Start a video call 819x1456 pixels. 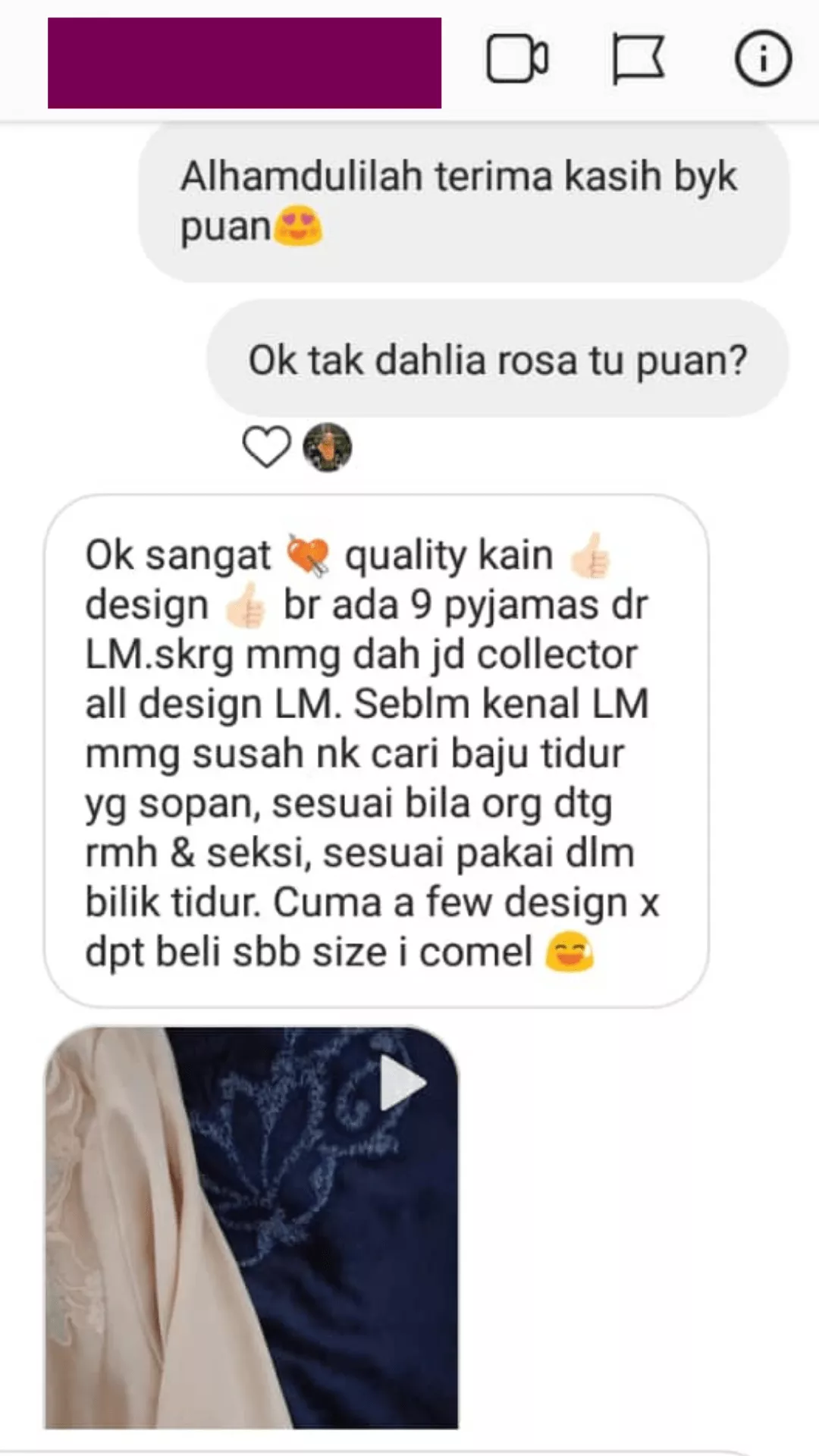[x=517, y=59]
